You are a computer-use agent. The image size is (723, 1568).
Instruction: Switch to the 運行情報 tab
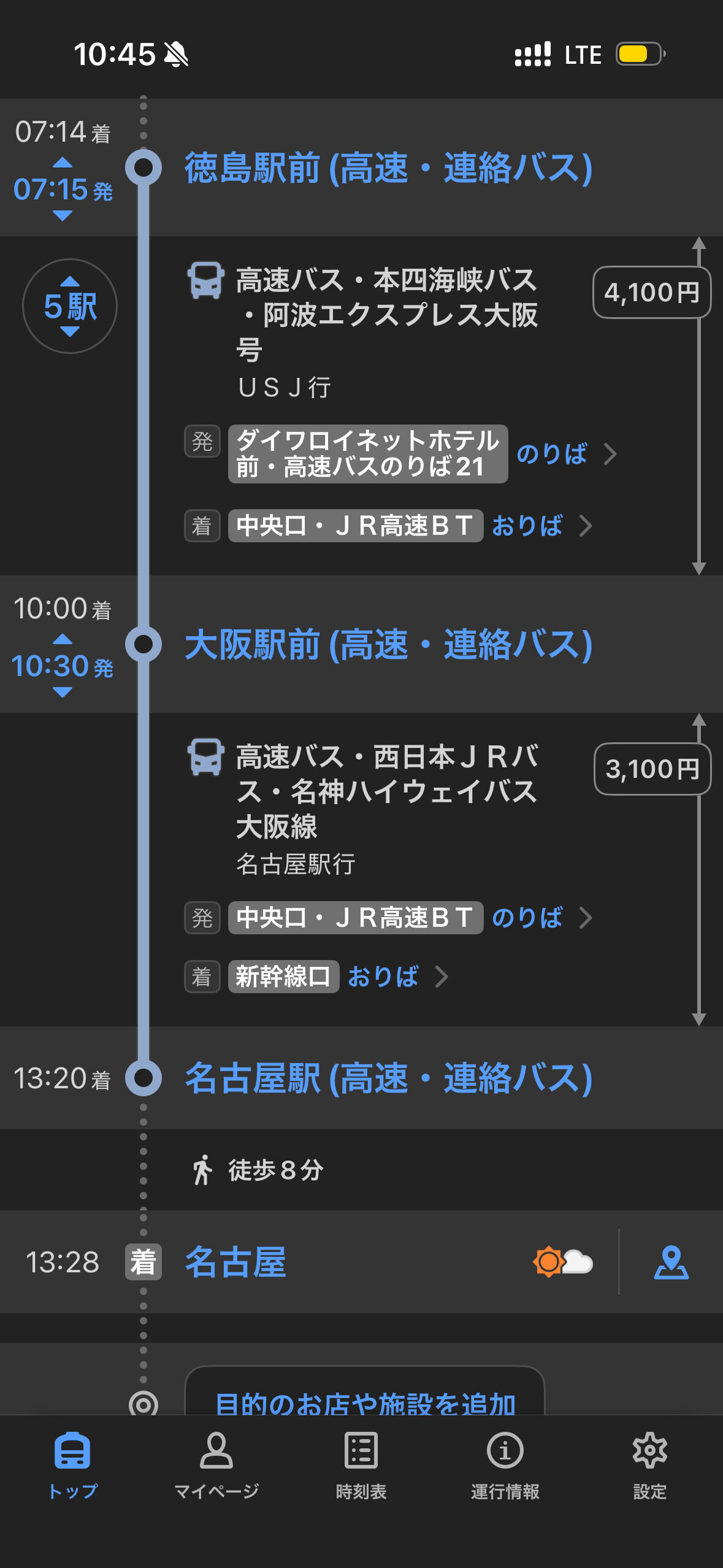point(505,1466)
